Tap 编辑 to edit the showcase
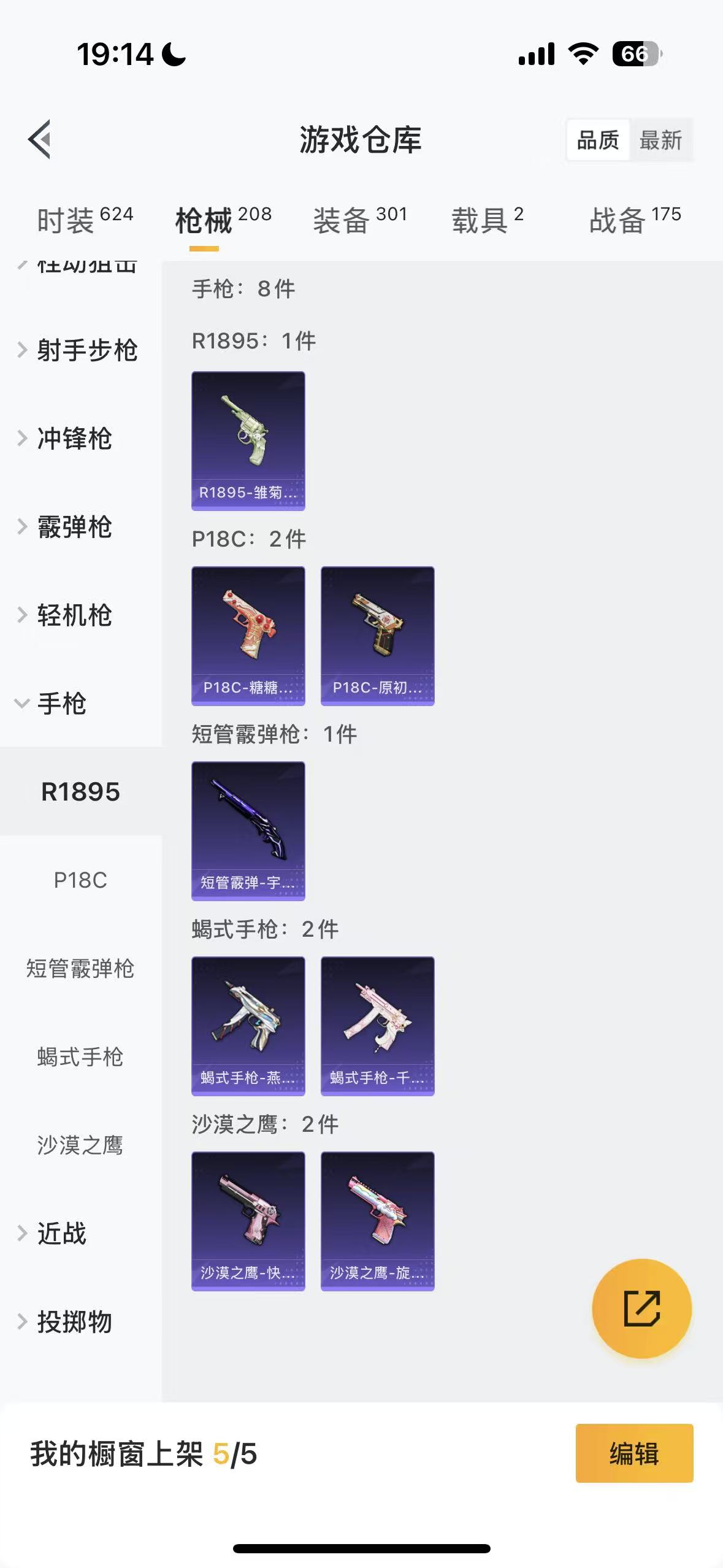 [x=634, y=1453]
